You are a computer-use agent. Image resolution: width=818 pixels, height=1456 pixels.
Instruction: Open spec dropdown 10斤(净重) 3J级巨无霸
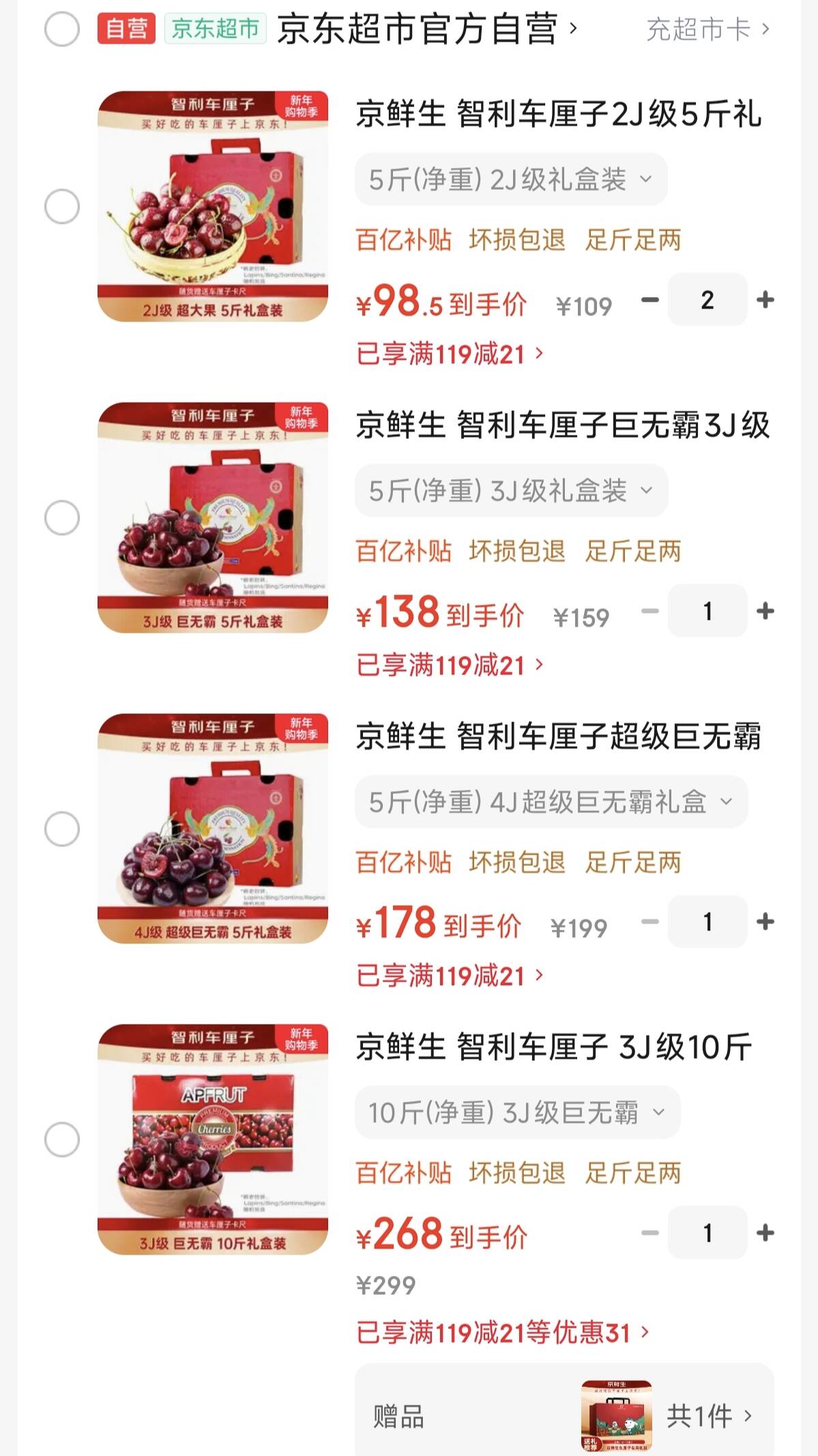[516, 1113]
